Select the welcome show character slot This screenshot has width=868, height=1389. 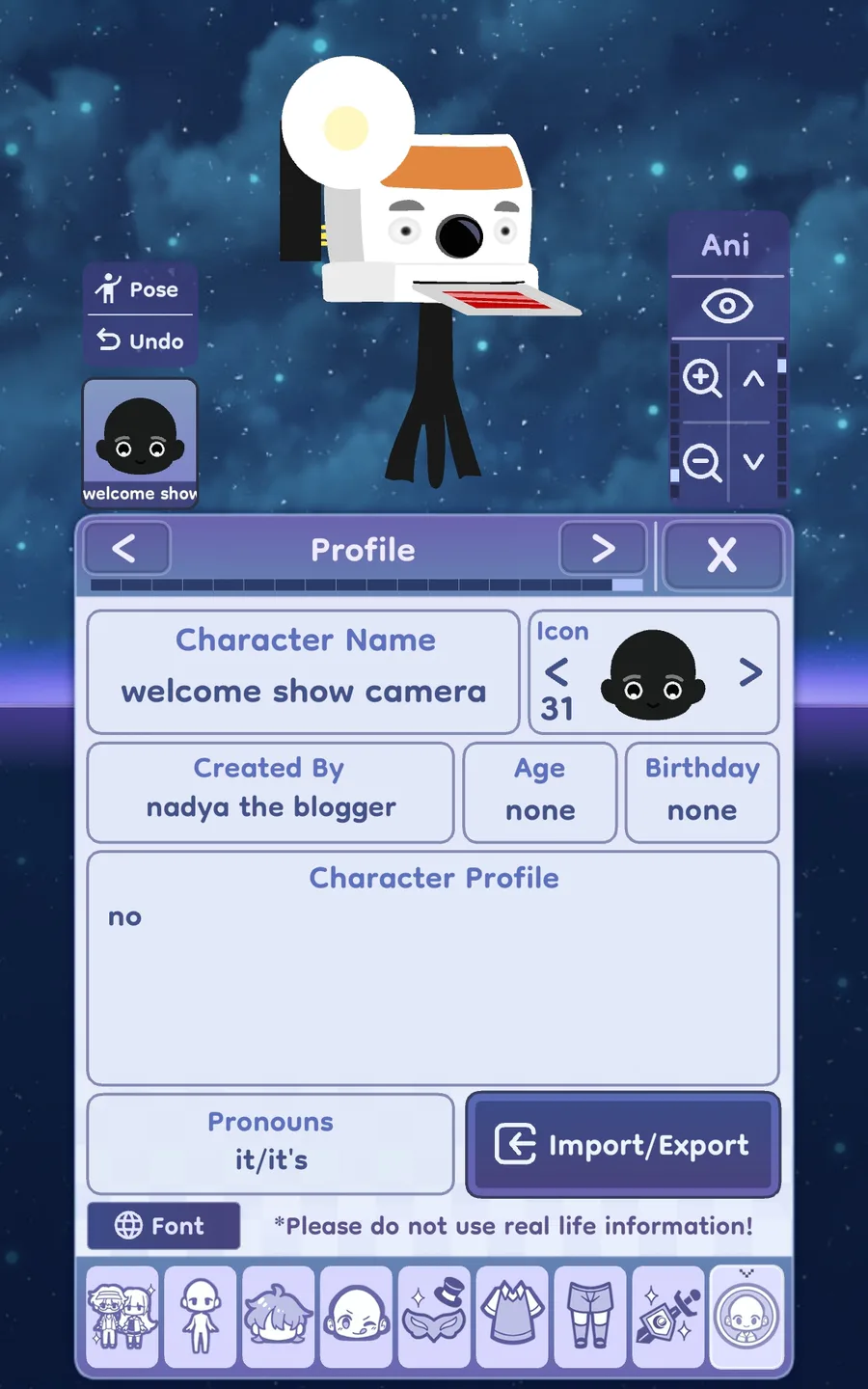(140, 443)
